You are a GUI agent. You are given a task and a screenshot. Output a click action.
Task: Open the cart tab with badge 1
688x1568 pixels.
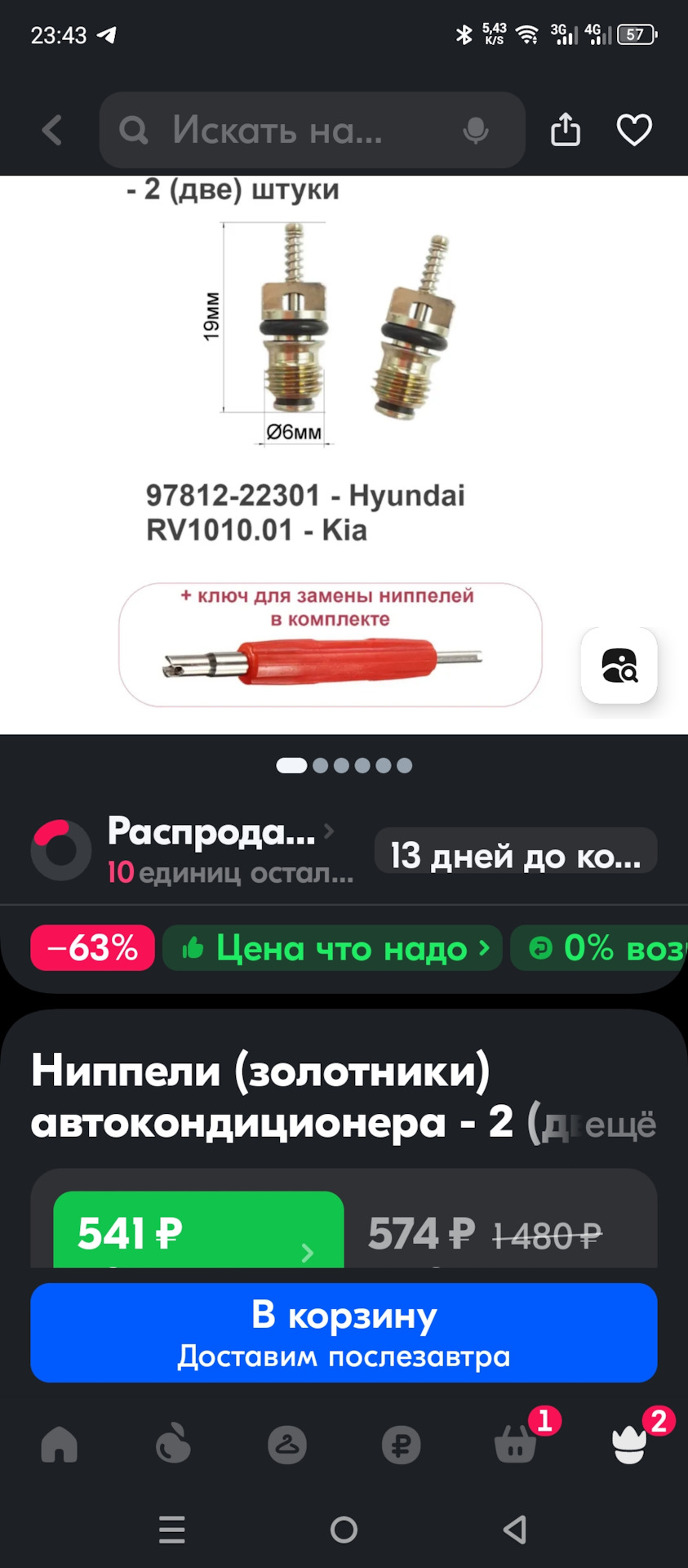[x=516, y=1444]
